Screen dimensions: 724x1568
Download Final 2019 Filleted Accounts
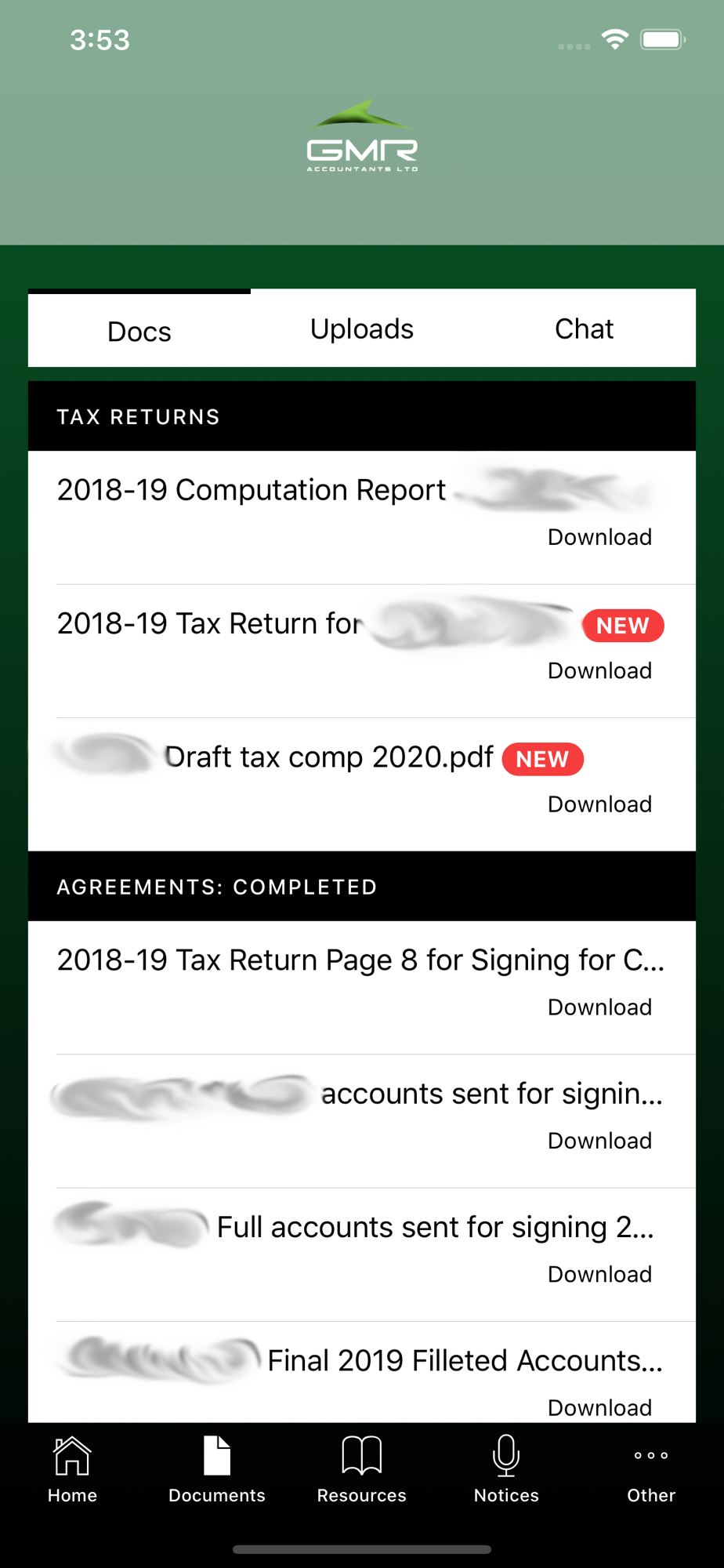click(x=599, y=1407)
